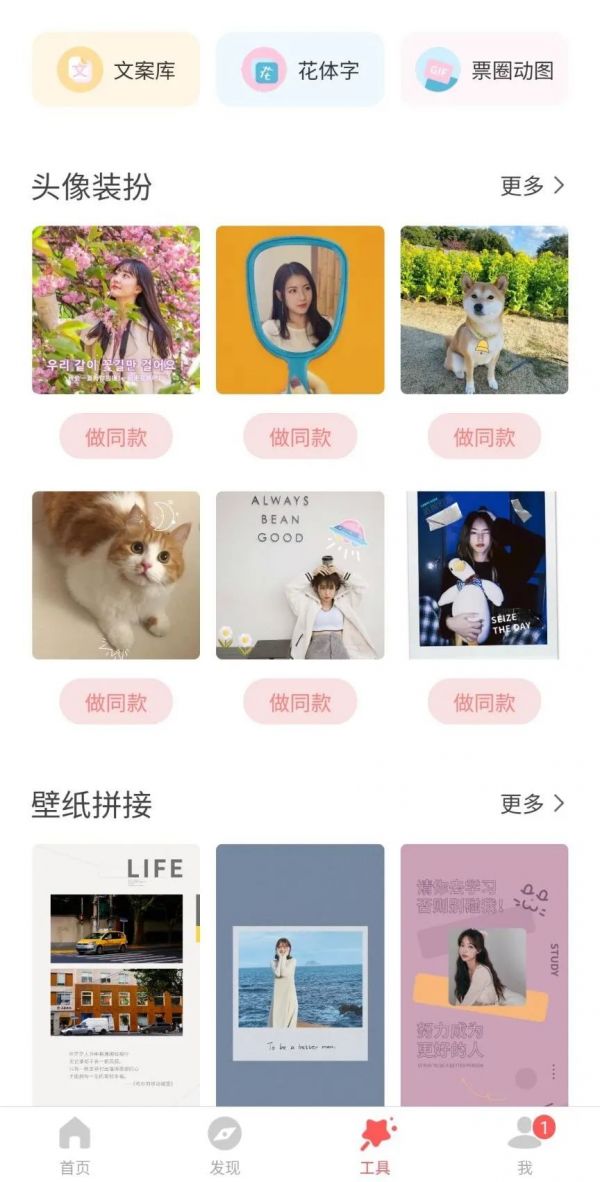Switch to the 首页 tab
This screenshot has width=600, height=1182.
(x=75, y=1146)
